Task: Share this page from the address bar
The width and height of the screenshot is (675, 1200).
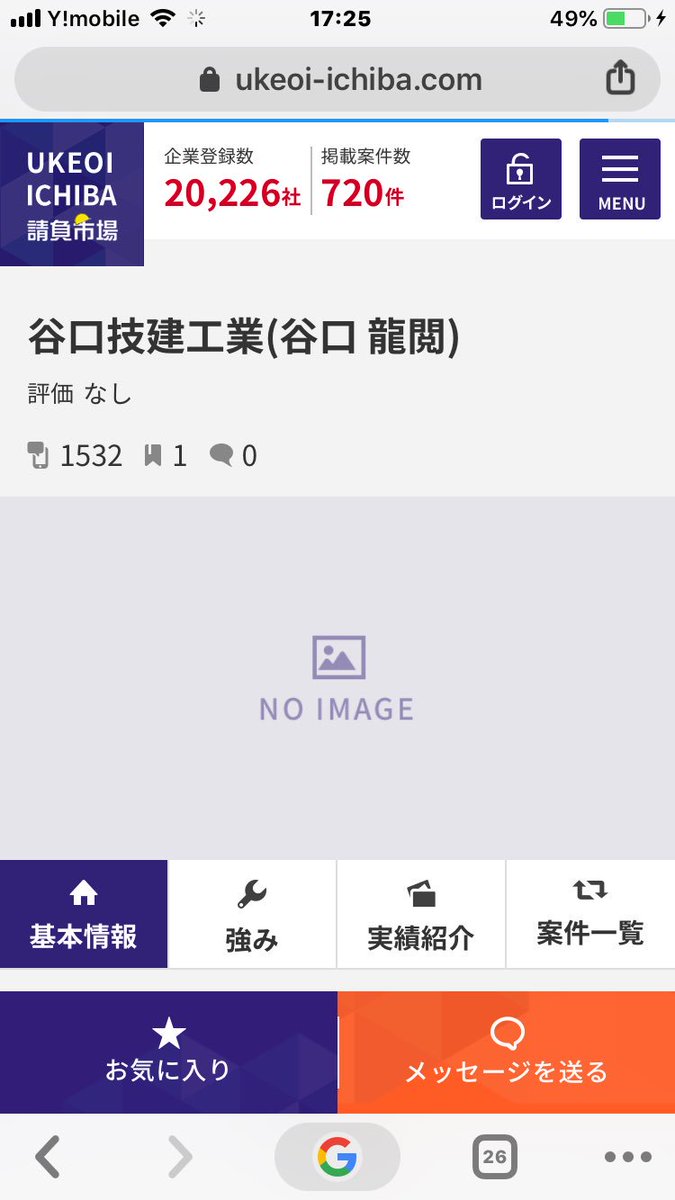Action: pos(620,78)
